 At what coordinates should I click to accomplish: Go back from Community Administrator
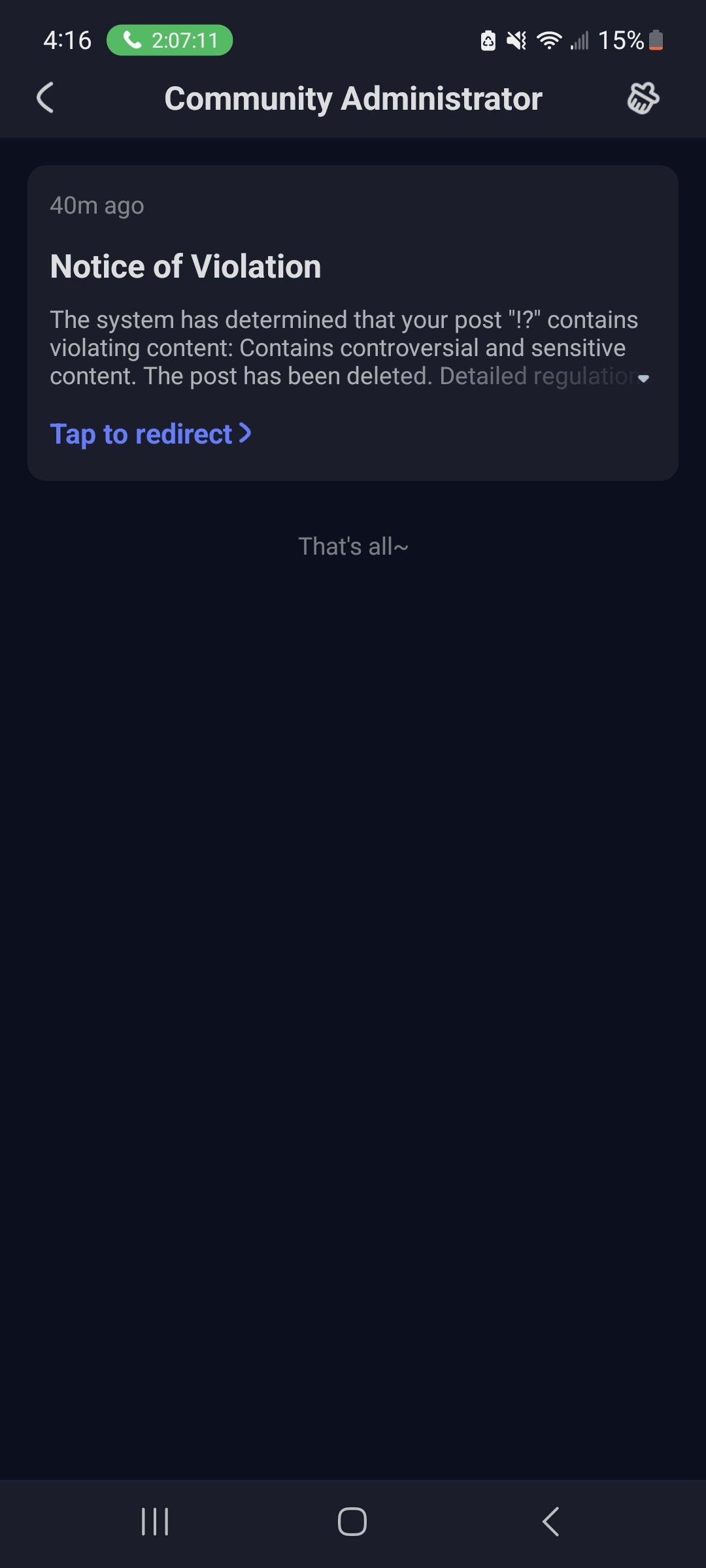pos(44,98)
